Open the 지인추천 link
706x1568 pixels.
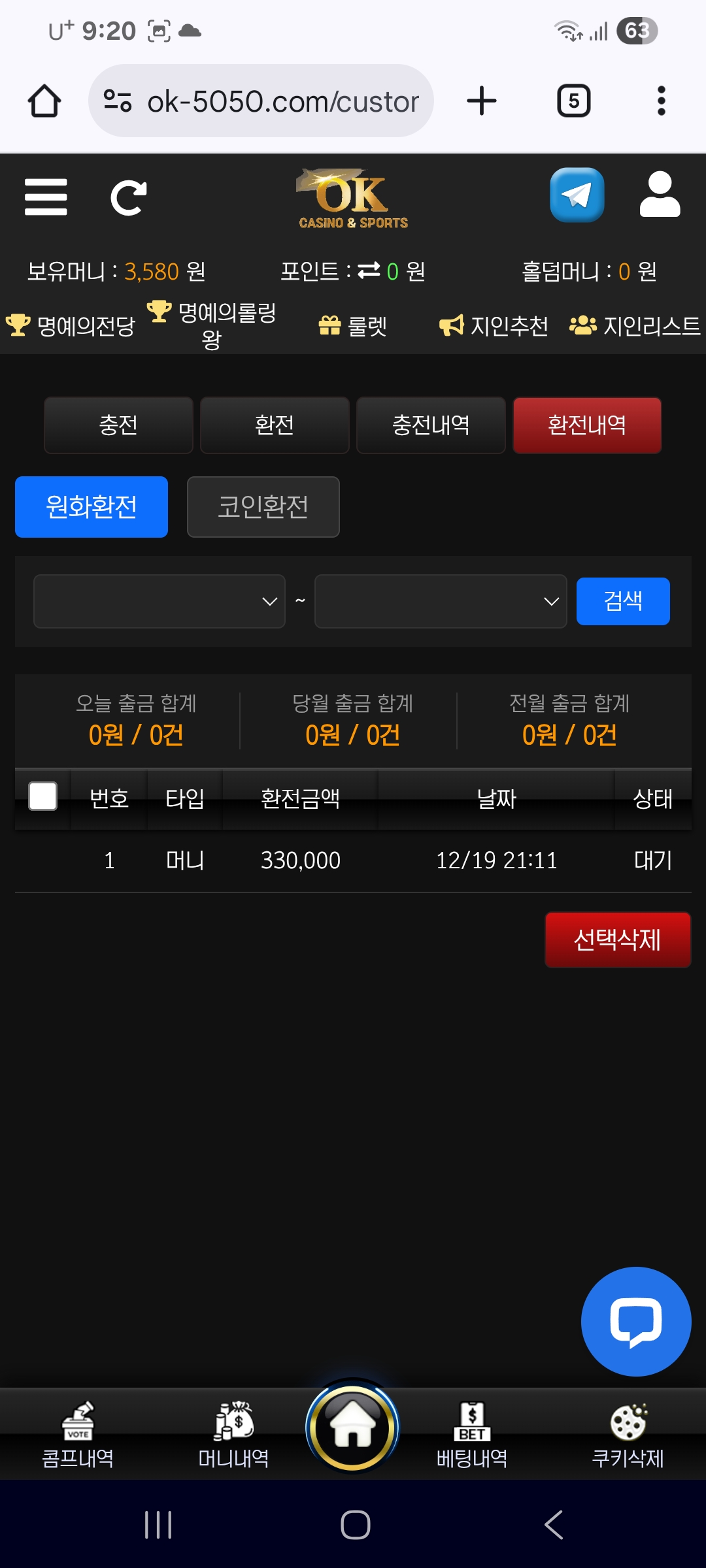point(494,325)
